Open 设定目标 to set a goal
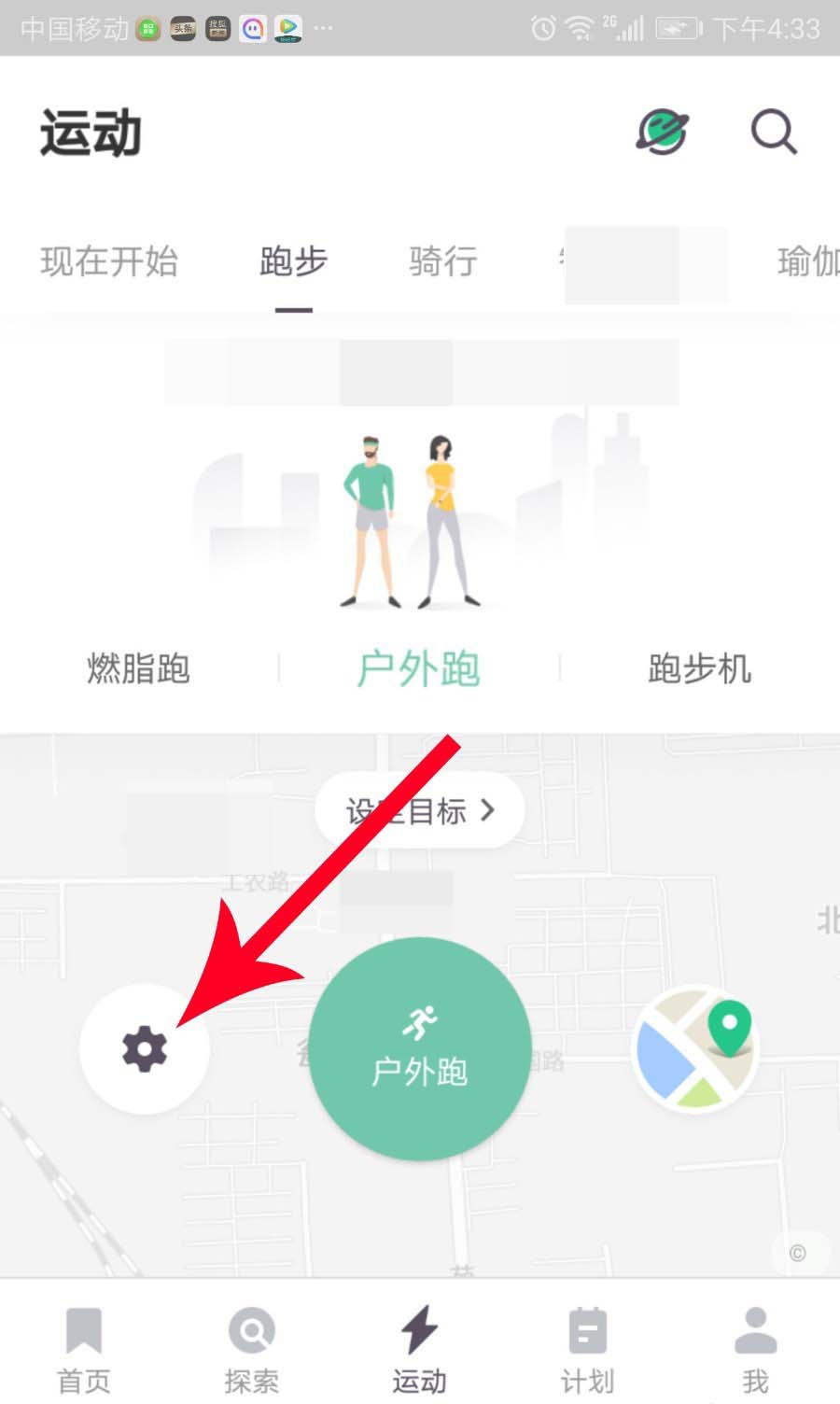The width and height of the screenshot is (840, 1404). click(x=420, y=810)
